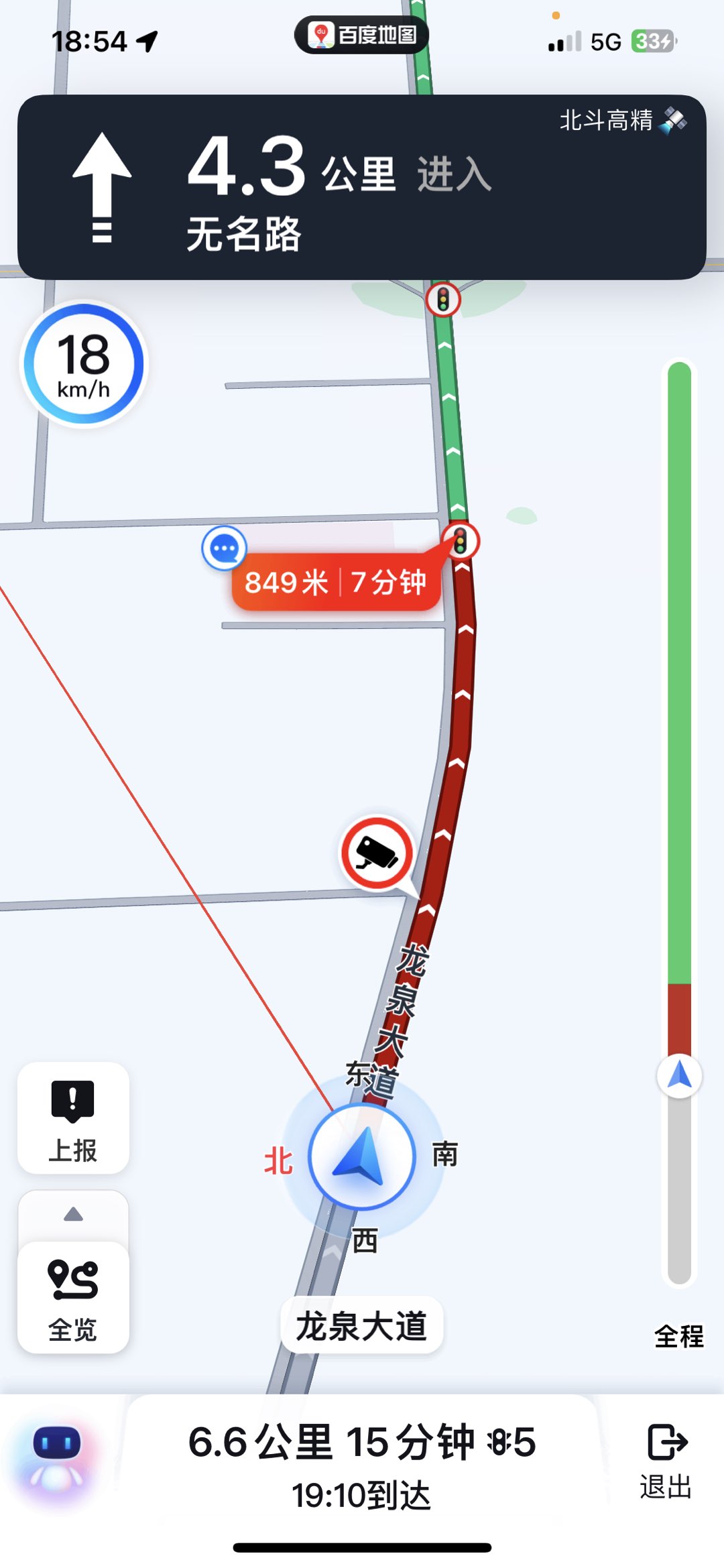Open the robot voice assistant

click(x=58, y=1461)
